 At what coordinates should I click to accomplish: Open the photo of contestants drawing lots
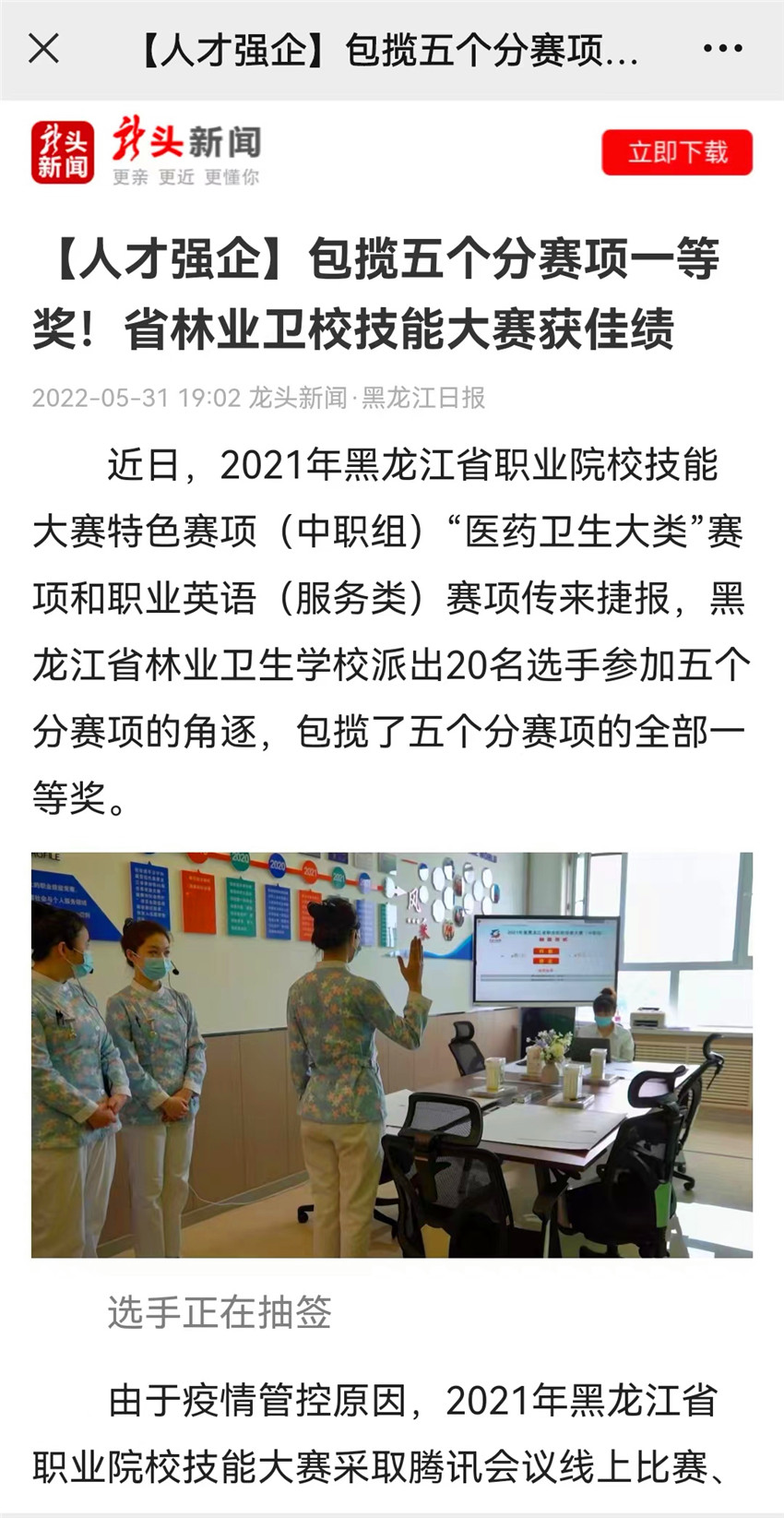tap(392, 1054)
